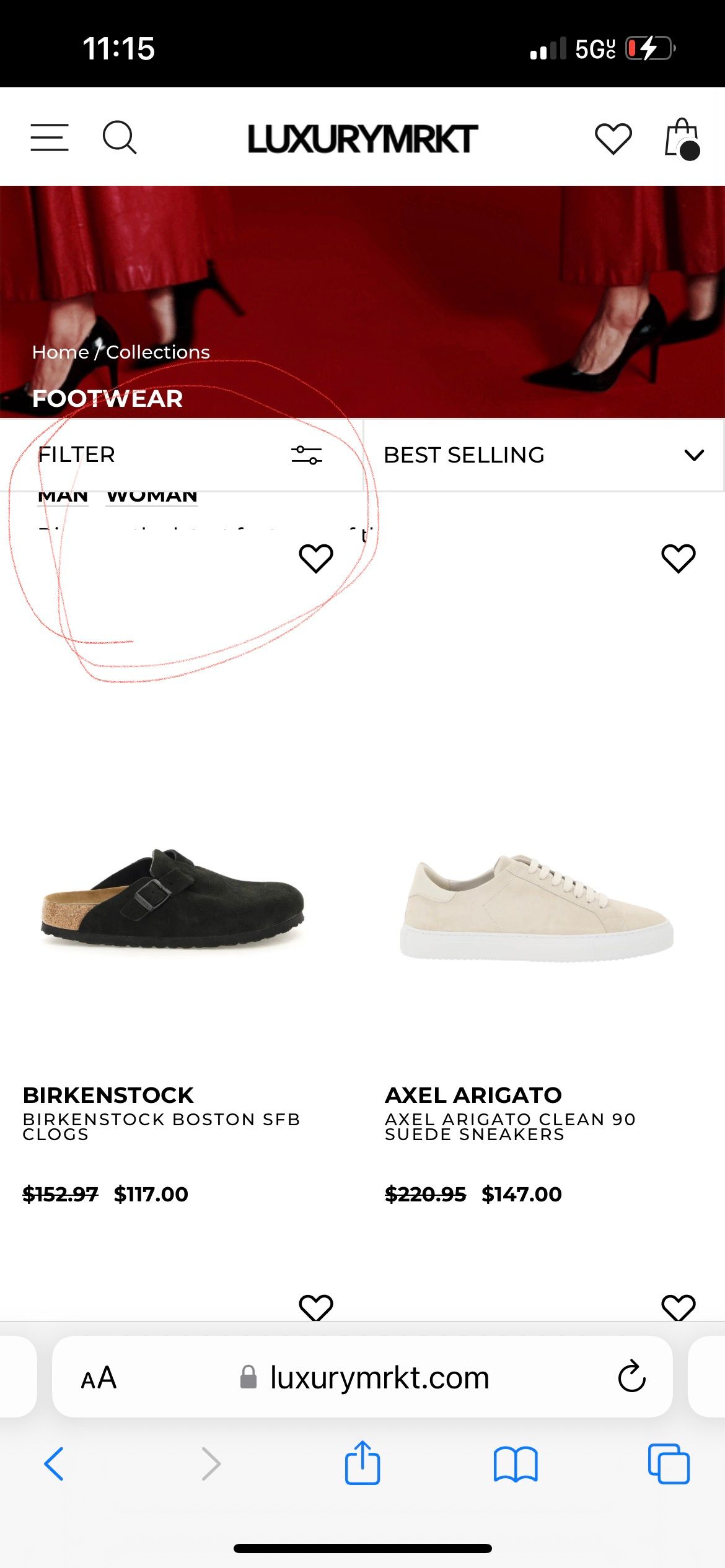Viewport: 725px width, 1568px height.
Task: Open Safari bookmarks
Action: coord(516,1464)
